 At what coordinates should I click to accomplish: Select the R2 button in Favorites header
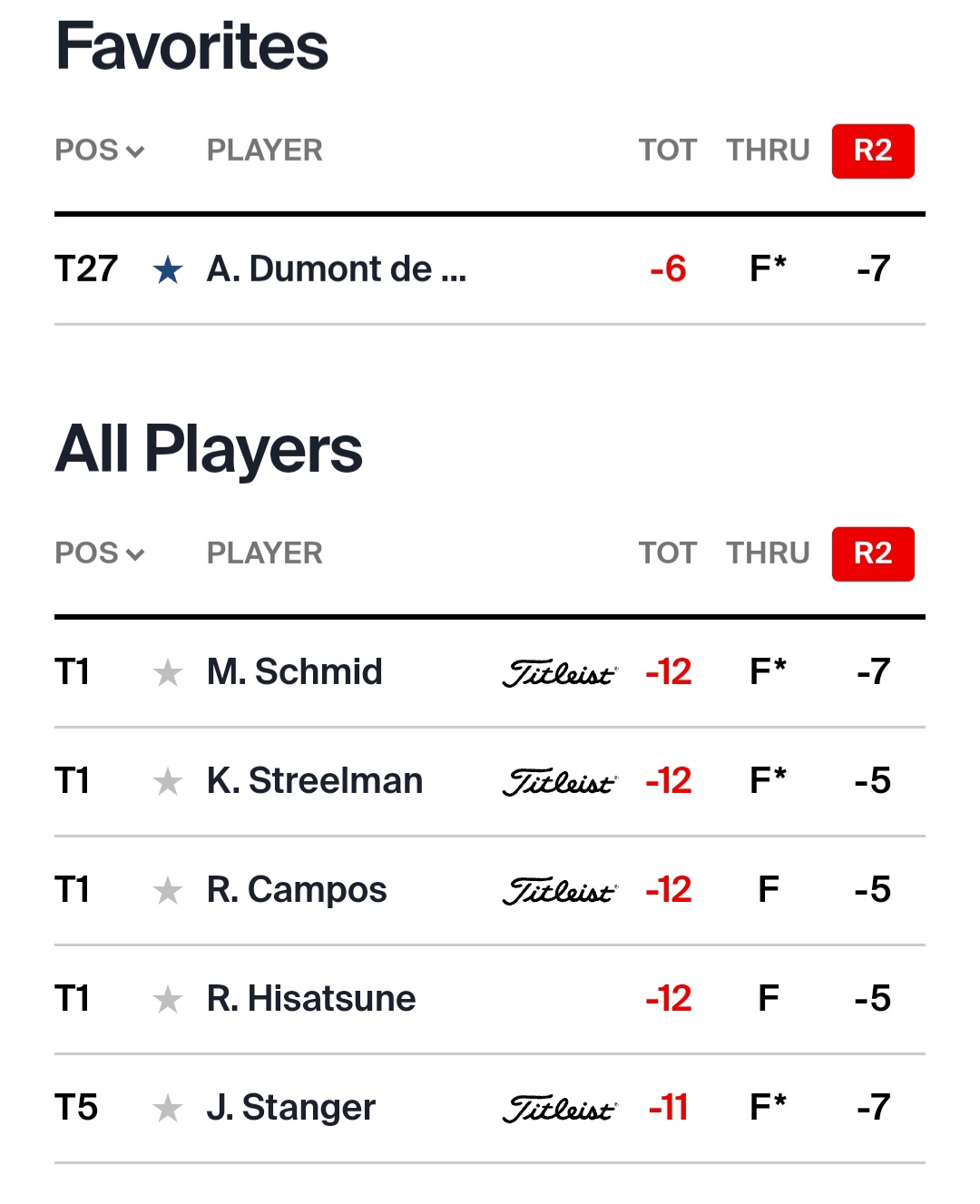(872, 151)
